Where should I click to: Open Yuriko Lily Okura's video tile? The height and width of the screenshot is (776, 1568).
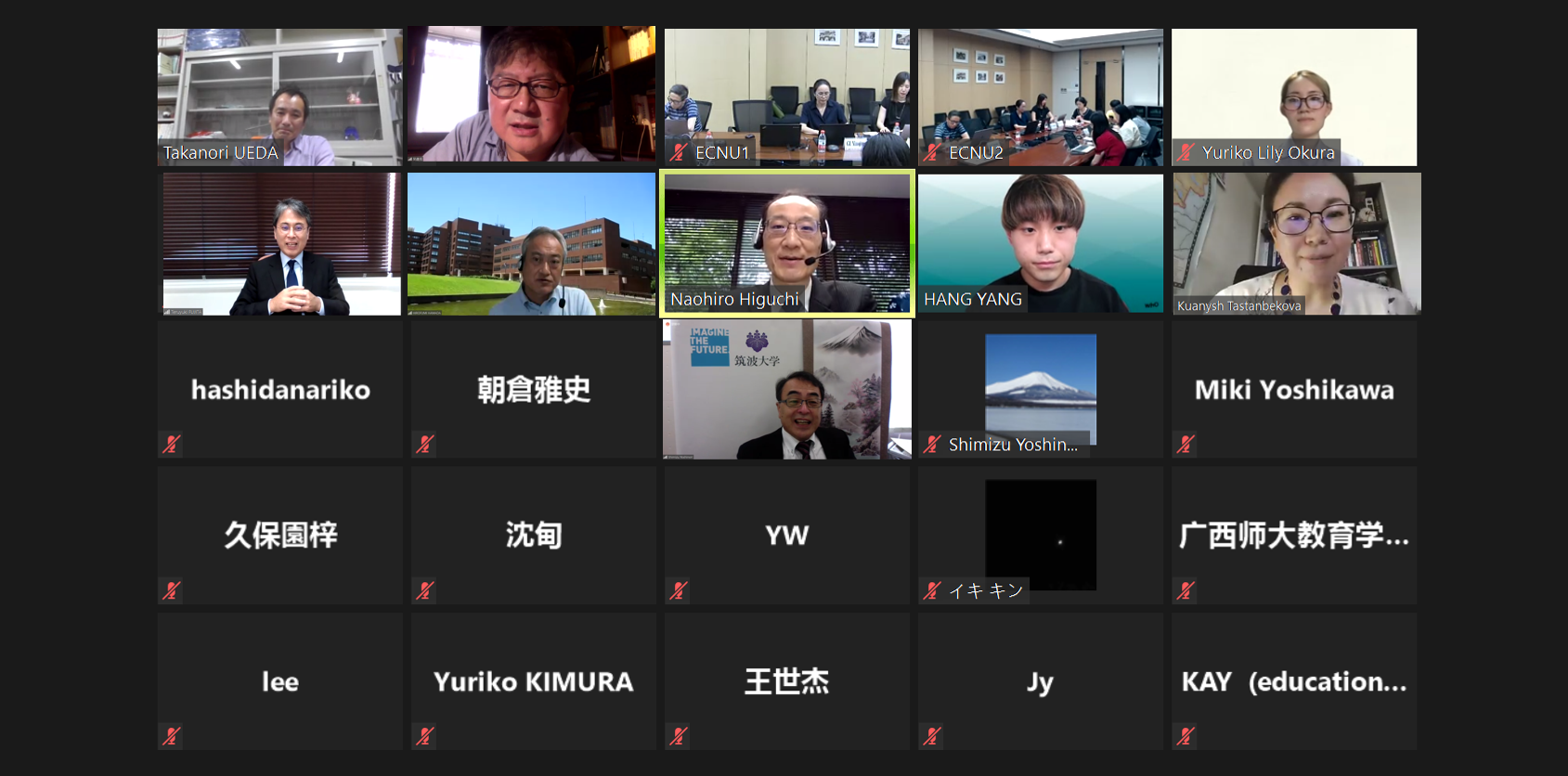(1293, 97)
